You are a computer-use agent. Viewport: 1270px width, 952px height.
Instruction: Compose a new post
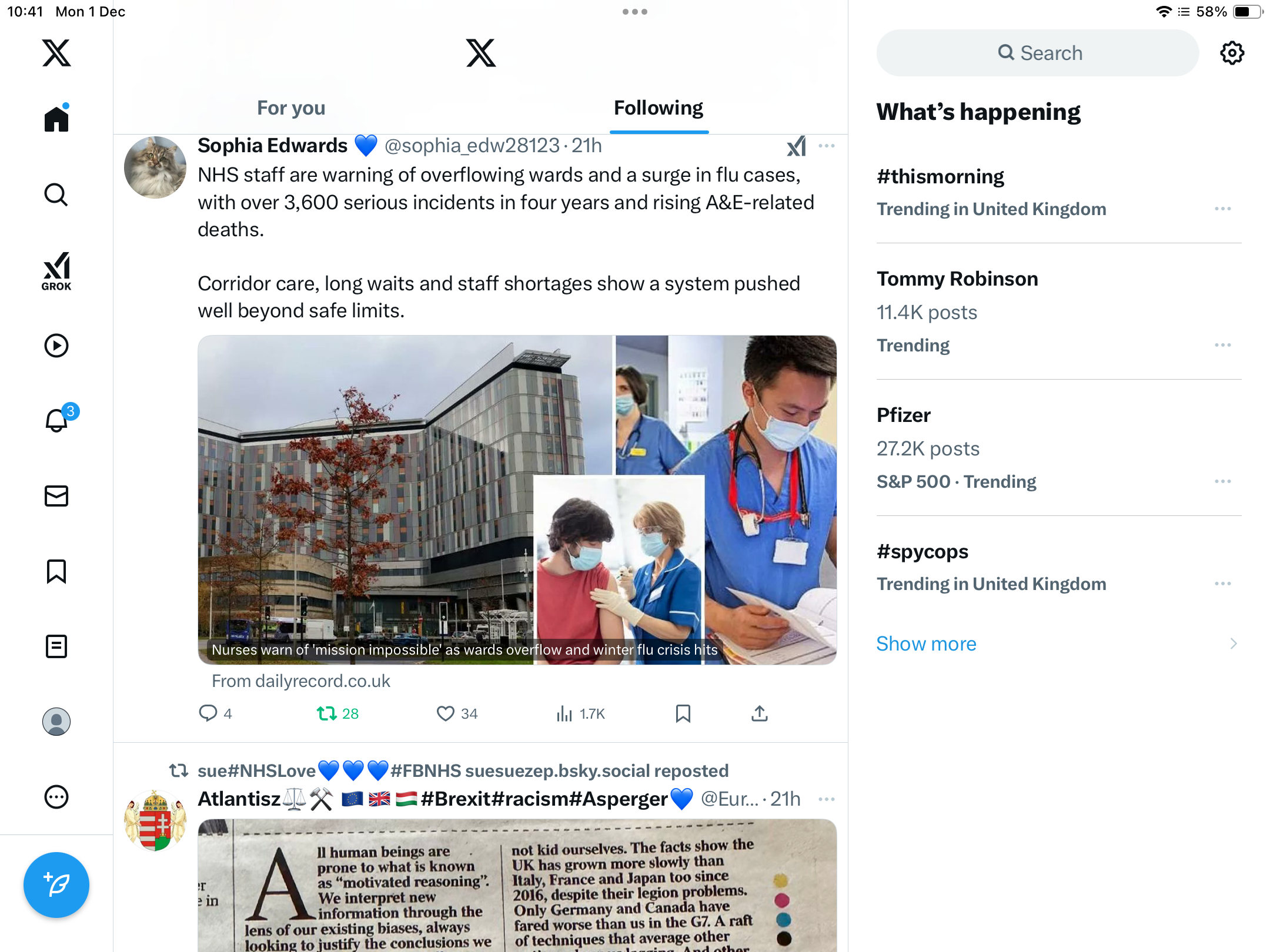[x=56, y=884]
